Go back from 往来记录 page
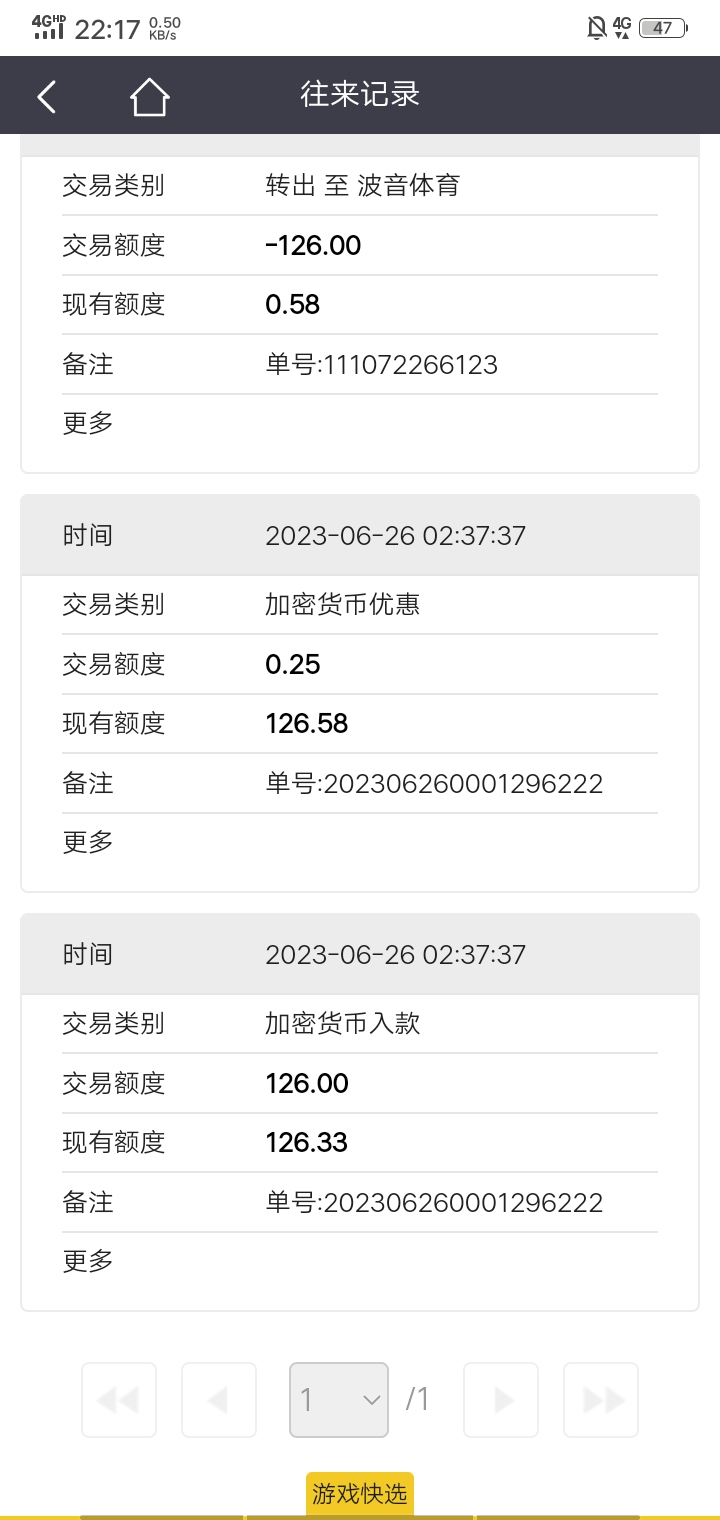 (46, 96)
